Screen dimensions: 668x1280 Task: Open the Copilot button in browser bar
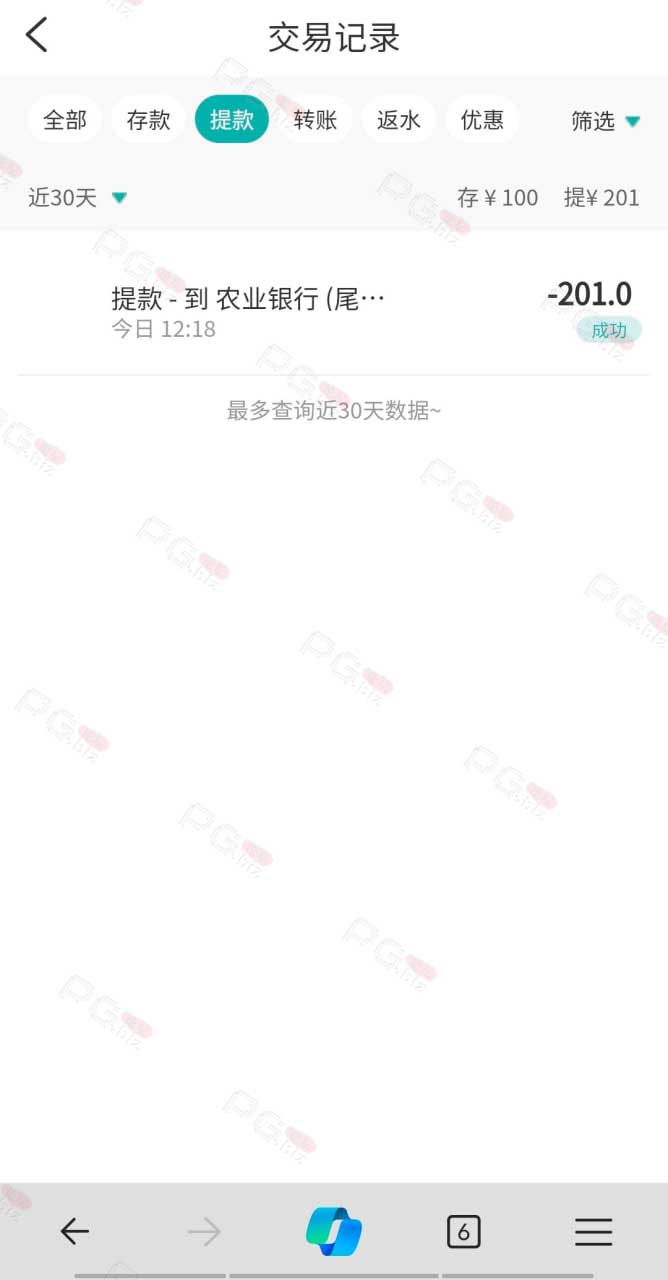click(x=334, y=1231)
